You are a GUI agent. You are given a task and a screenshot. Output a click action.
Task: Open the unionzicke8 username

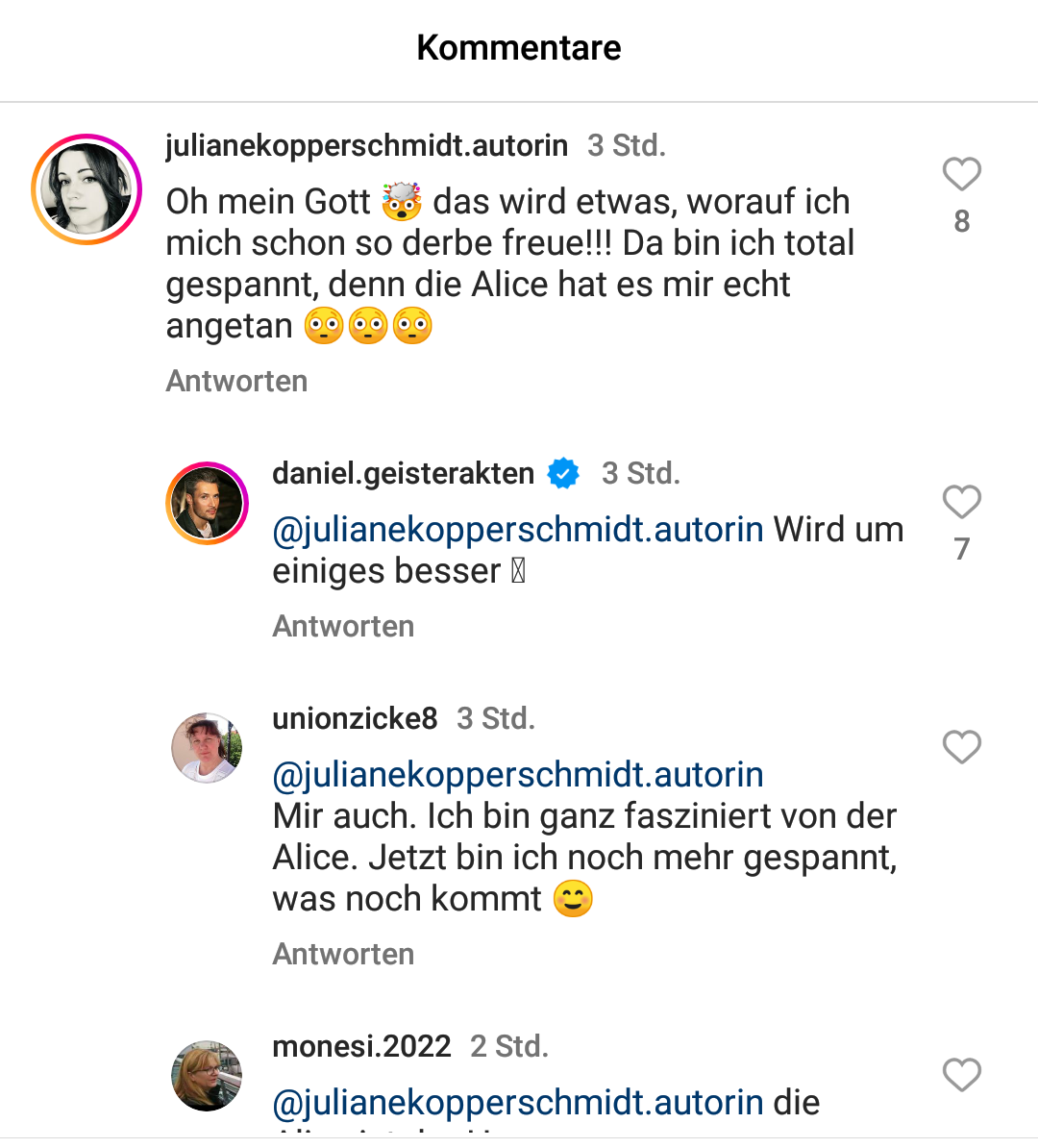click(x=355, y=718)
